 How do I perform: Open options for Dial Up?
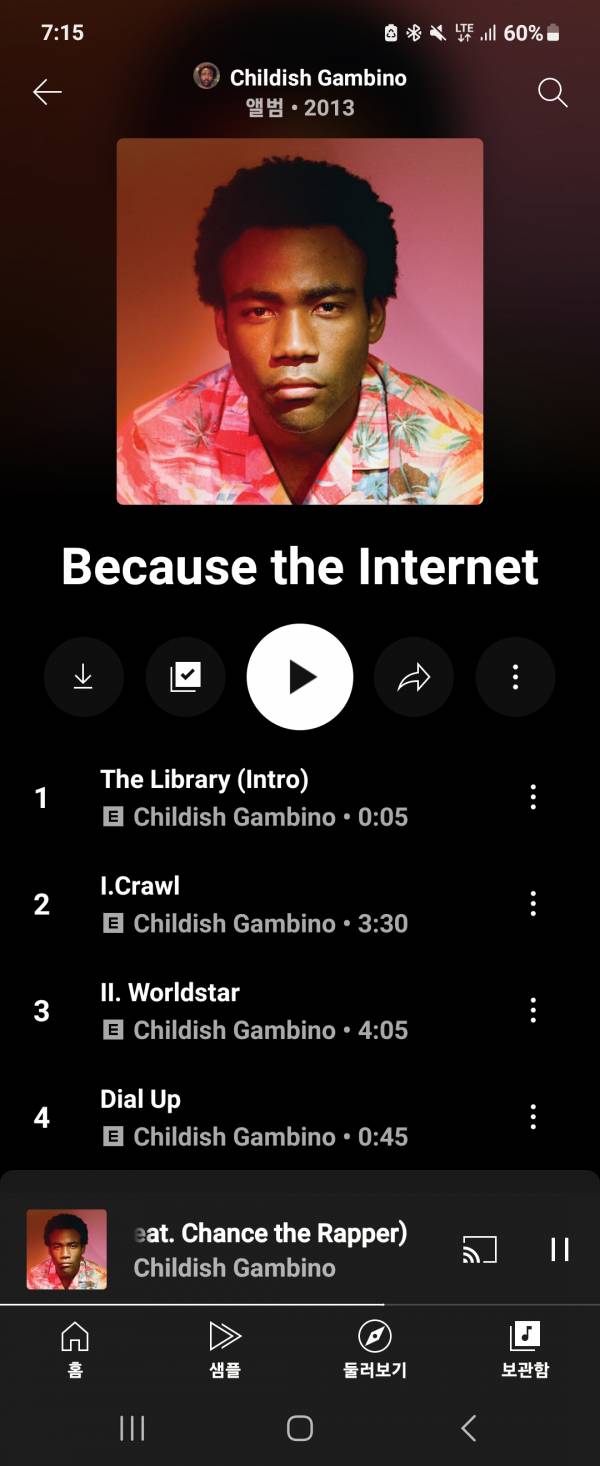532,1117
